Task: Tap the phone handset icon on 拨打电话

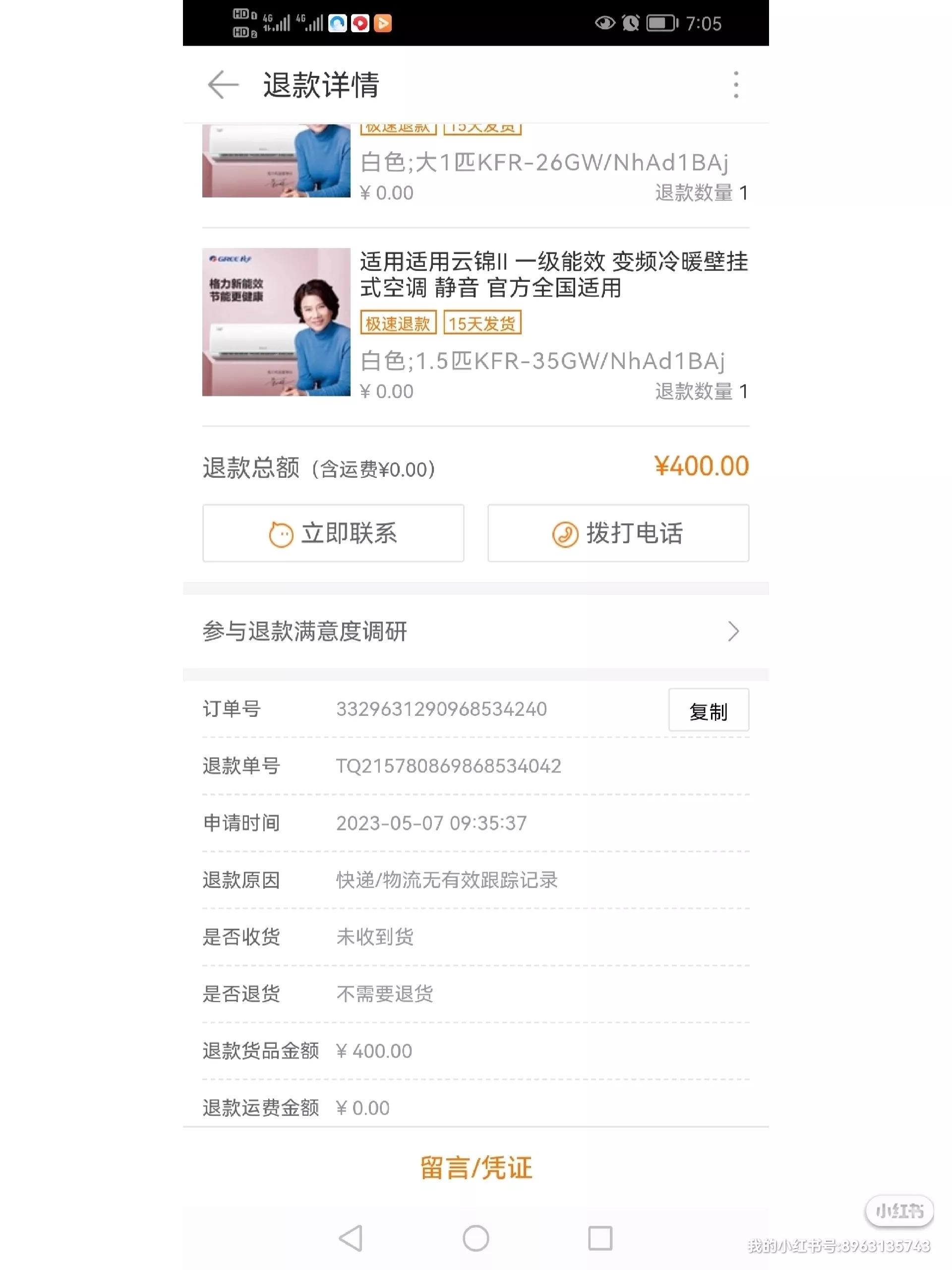Action: [x=565, y=533]
